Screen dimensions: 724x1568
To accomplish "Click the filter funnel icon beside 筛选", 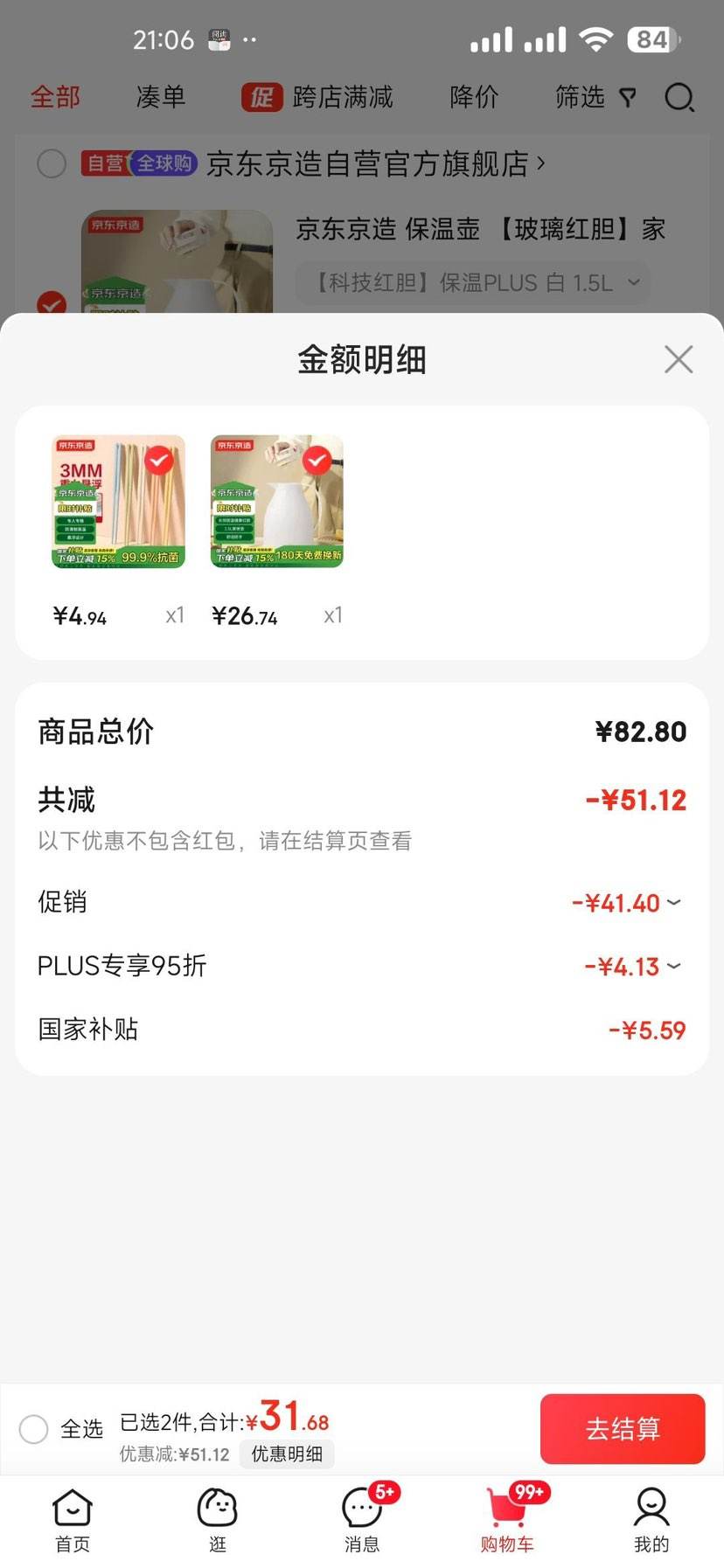I will click(628, 97).
